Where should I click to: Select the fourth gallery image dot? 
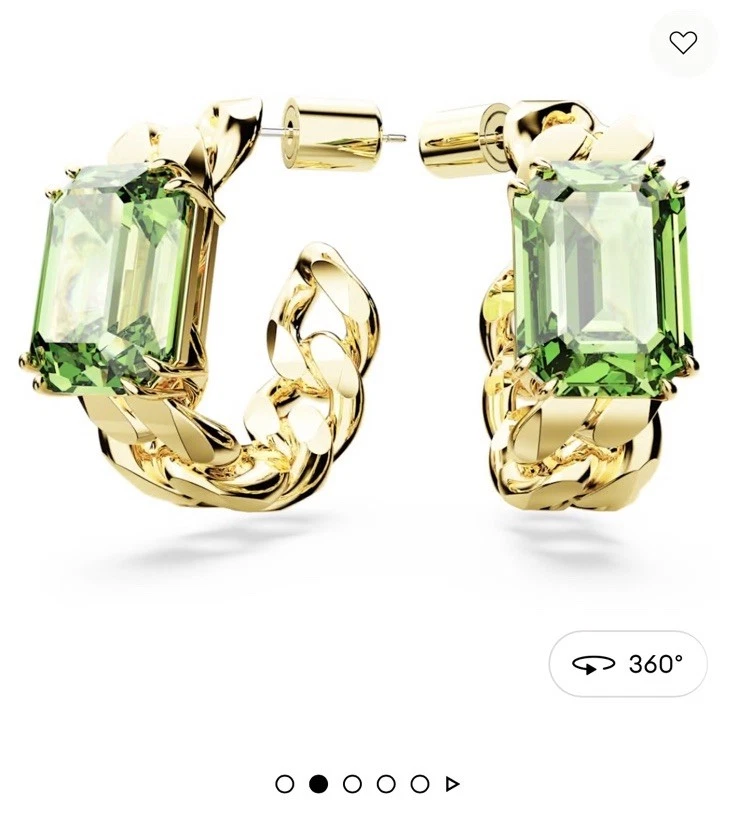pos(386,784)
